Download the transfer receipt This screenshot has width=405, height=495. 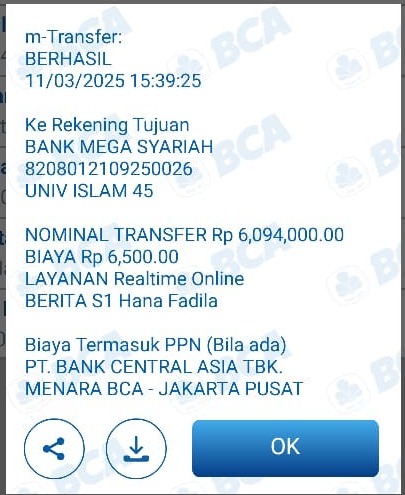click(x=136, y=449)
